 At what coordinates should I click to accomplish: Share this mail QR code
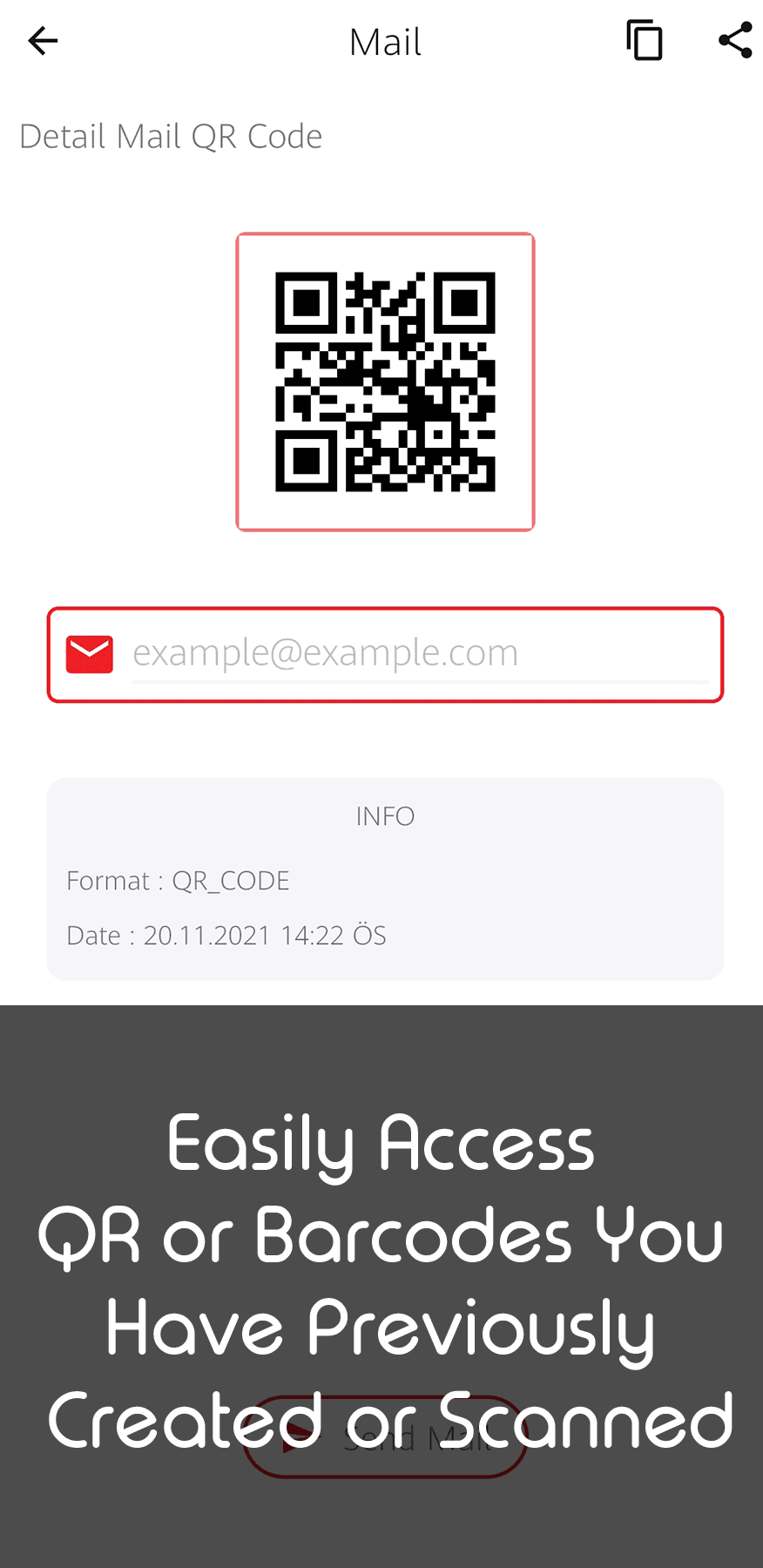coord(735,41)
